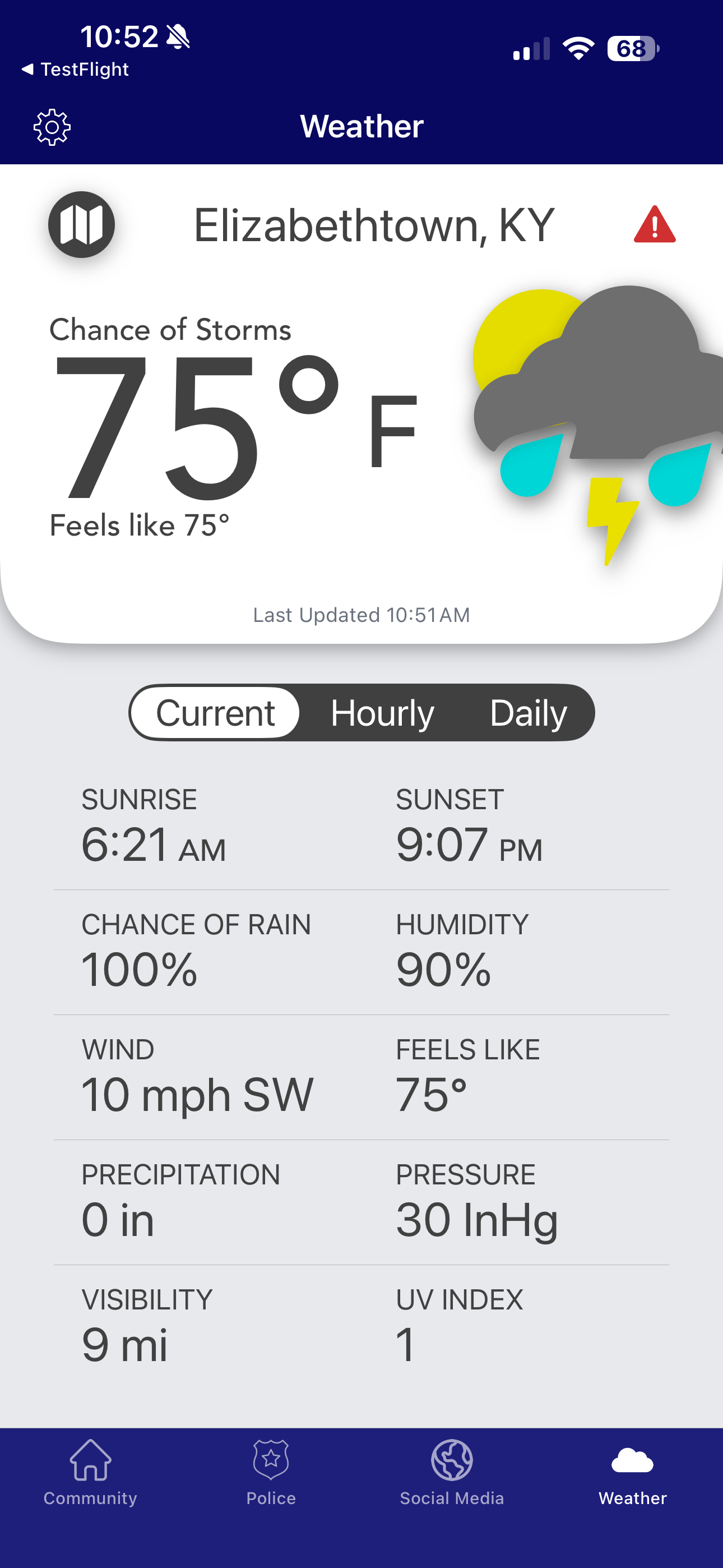The image size is (723, 1568).
Task: Select the Weather tab in bottom bar
Action: 632,1473
